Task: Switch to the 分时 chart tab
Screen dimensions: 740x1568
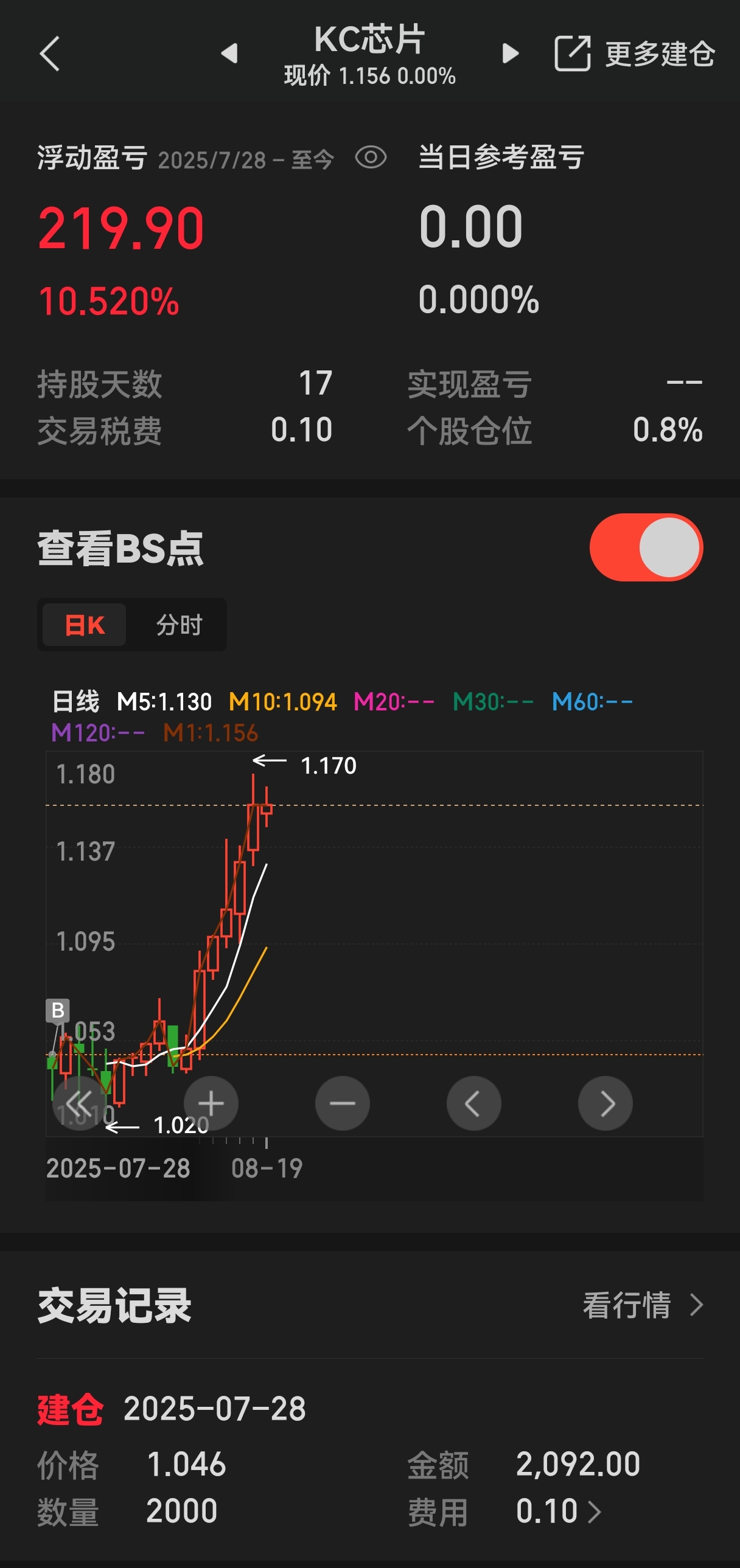Action: coord(178,625)
